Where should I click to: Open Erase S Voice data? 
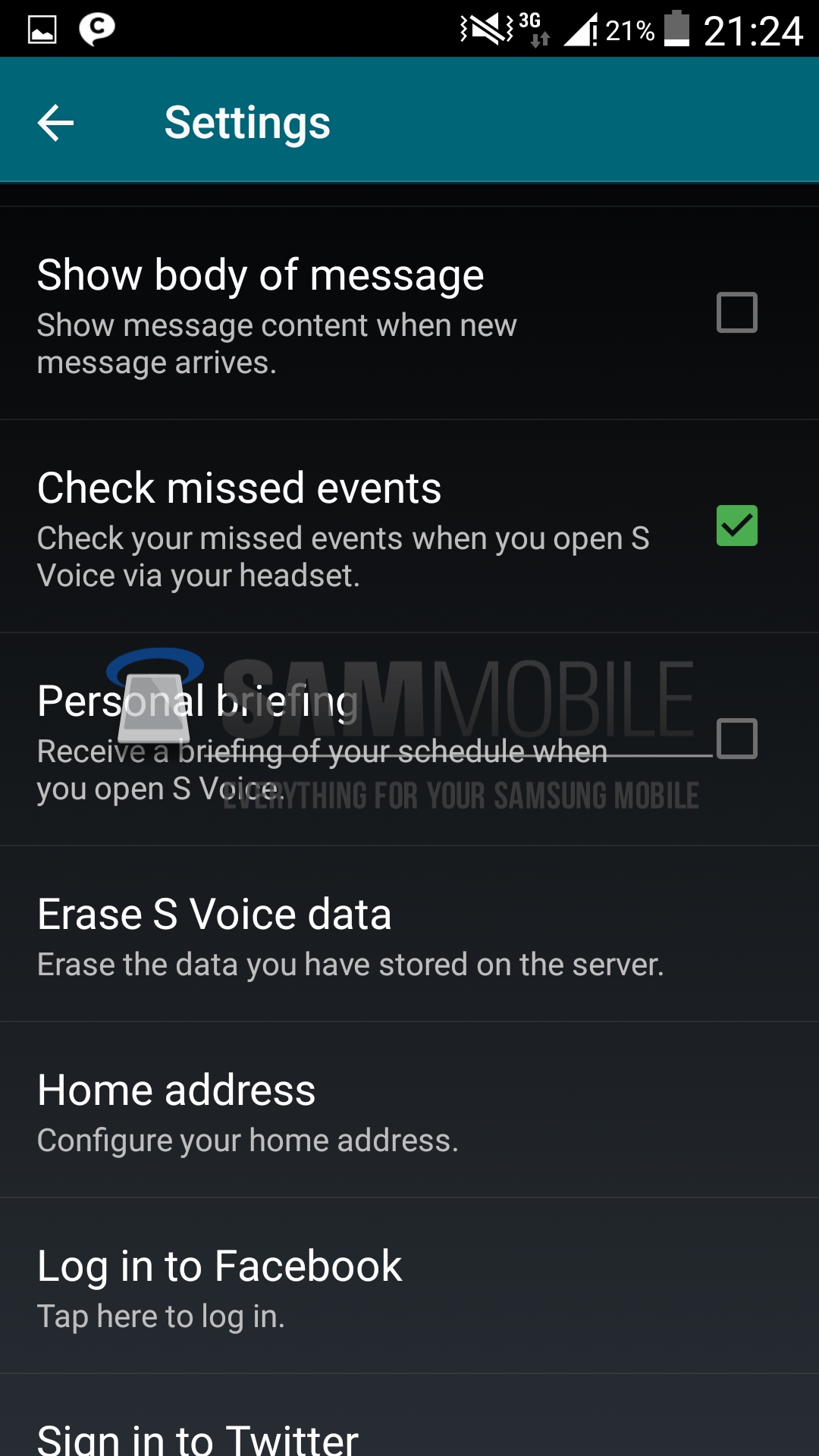coord(349,934)
